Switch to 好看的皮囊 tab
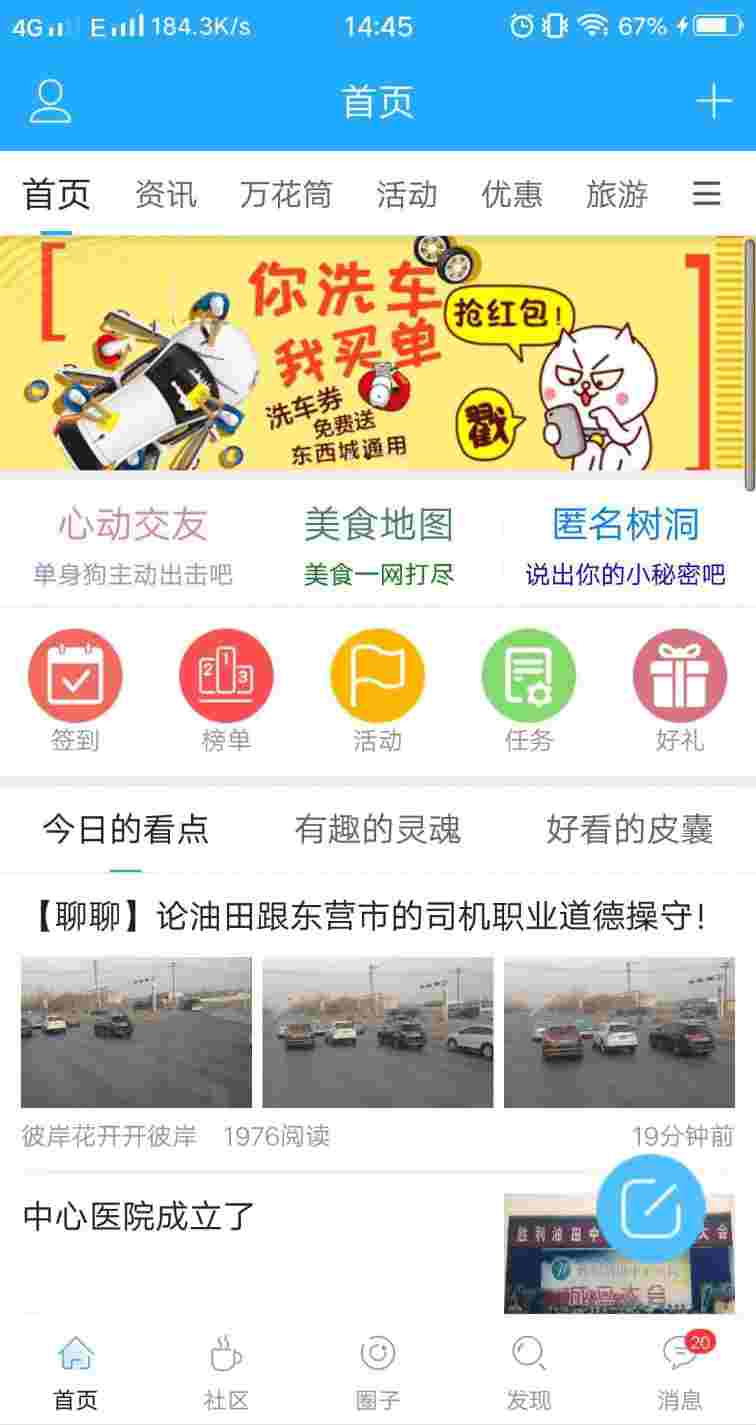Image resolution: width=756 pixels, height=1425 pixels. [x=629, y=829]
